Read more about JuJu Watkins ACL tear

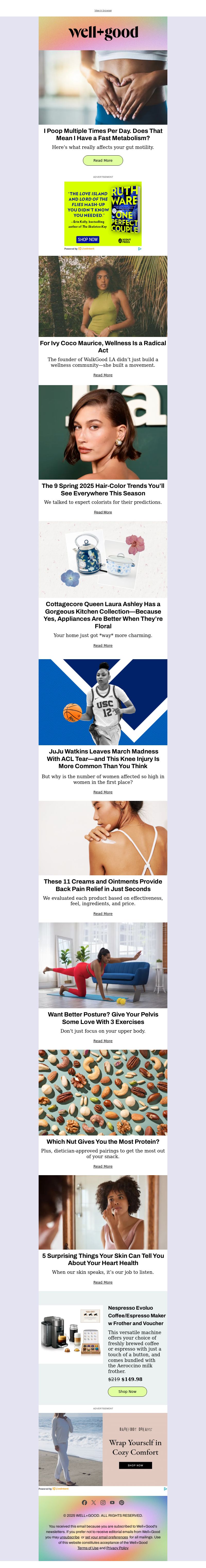[x=103, y=792]
